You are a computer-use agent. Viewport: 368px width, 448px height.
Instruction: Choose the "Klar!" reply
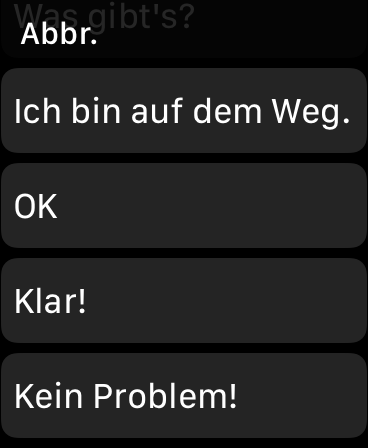184,301
